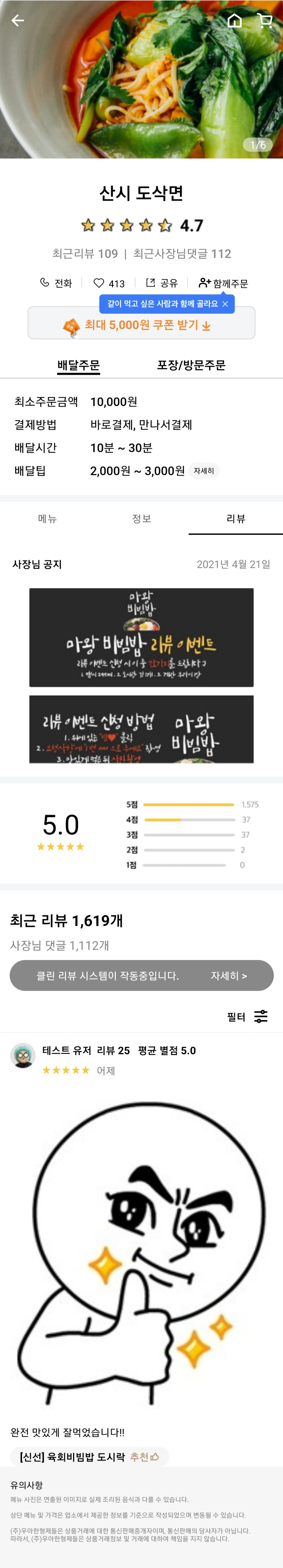Start a group order with 함께주문
283x1568 pixels.
[x=223, y=283]
